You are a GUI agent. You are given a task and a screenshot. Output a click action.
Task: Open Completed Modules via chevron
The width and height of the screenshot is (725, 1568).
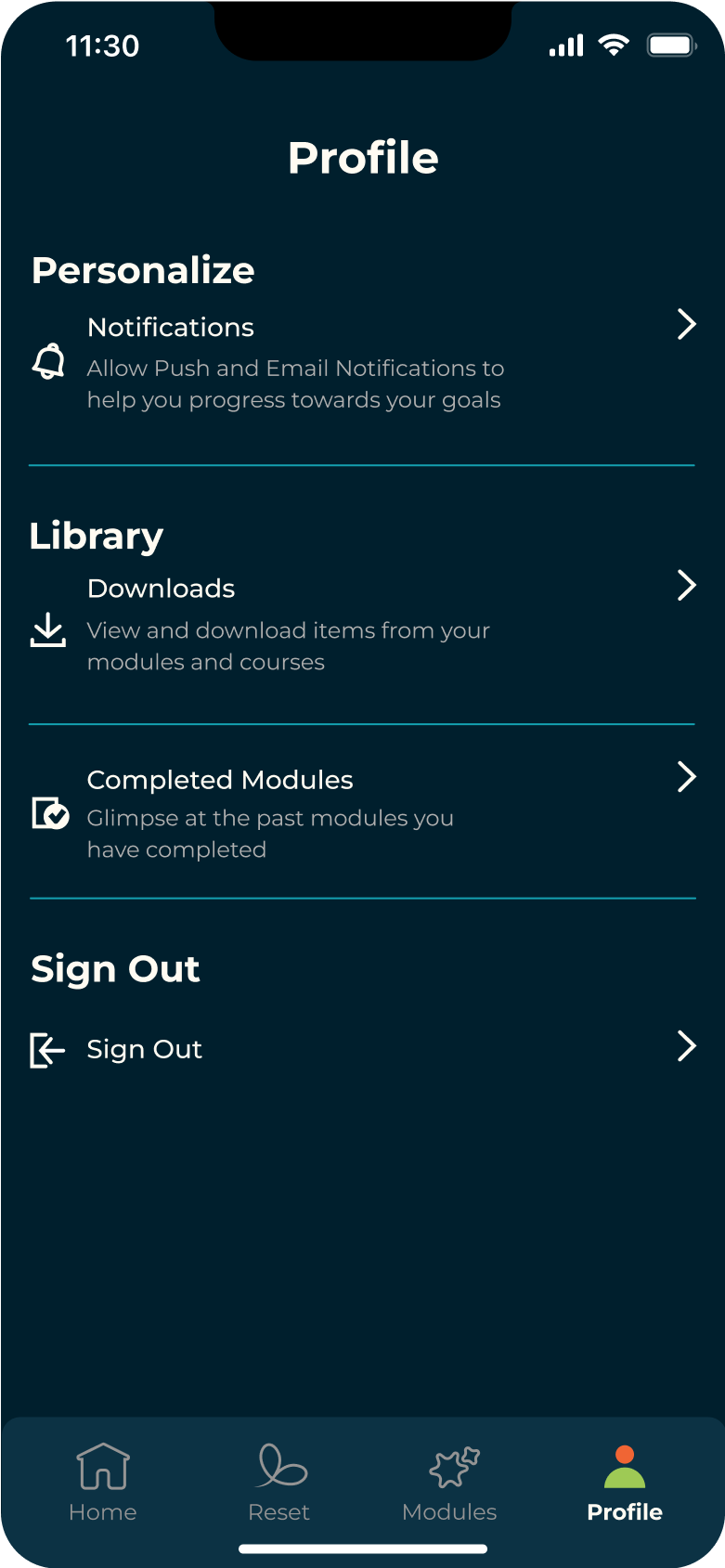687,777
